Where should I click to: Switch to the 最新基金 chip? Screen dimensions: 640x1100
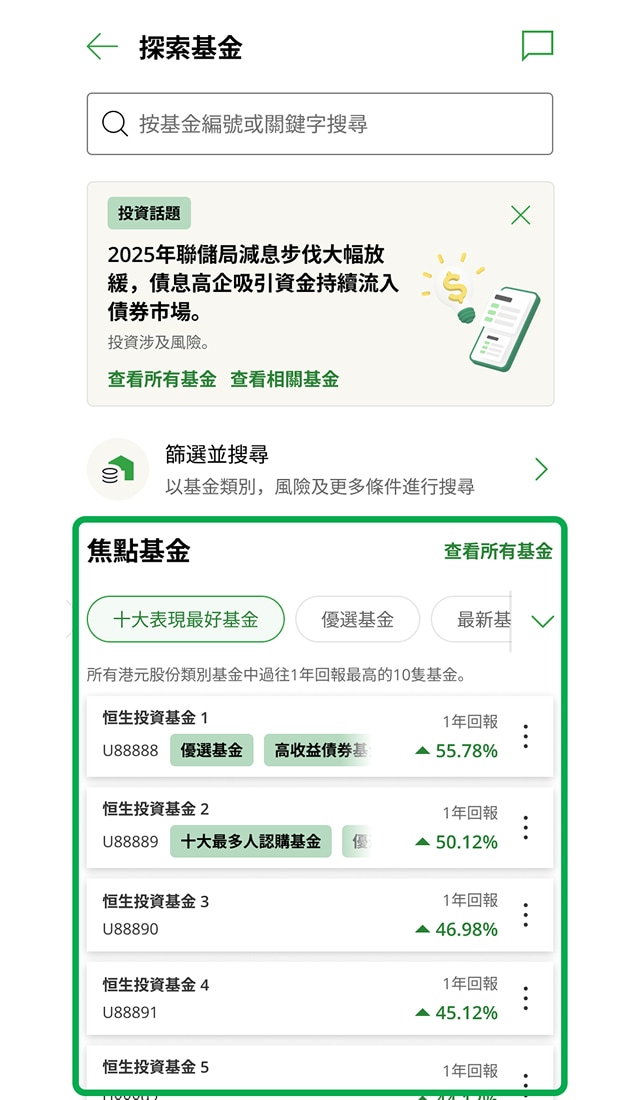[475, 620]
